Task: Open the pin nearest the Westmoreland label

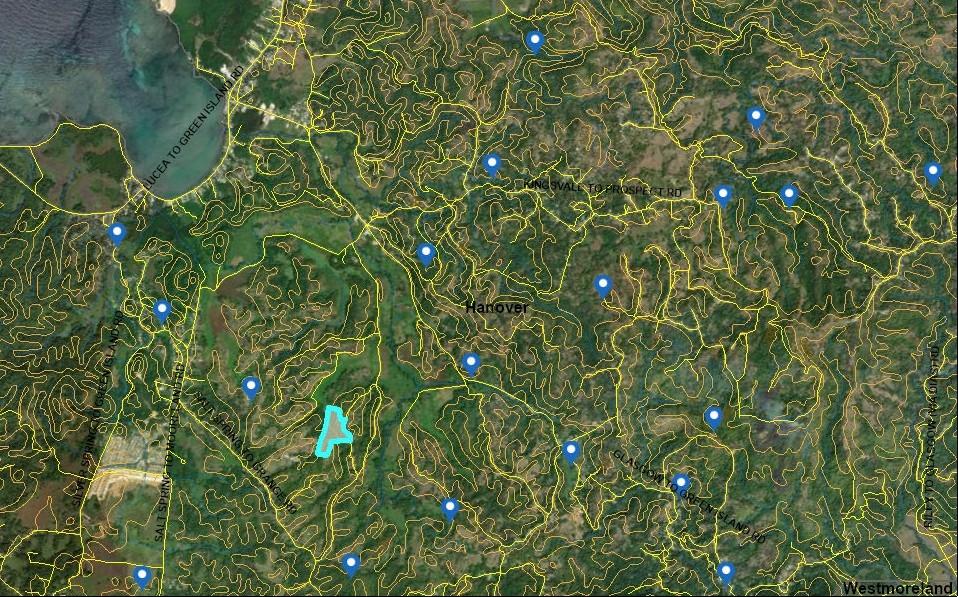Action: 726,572
